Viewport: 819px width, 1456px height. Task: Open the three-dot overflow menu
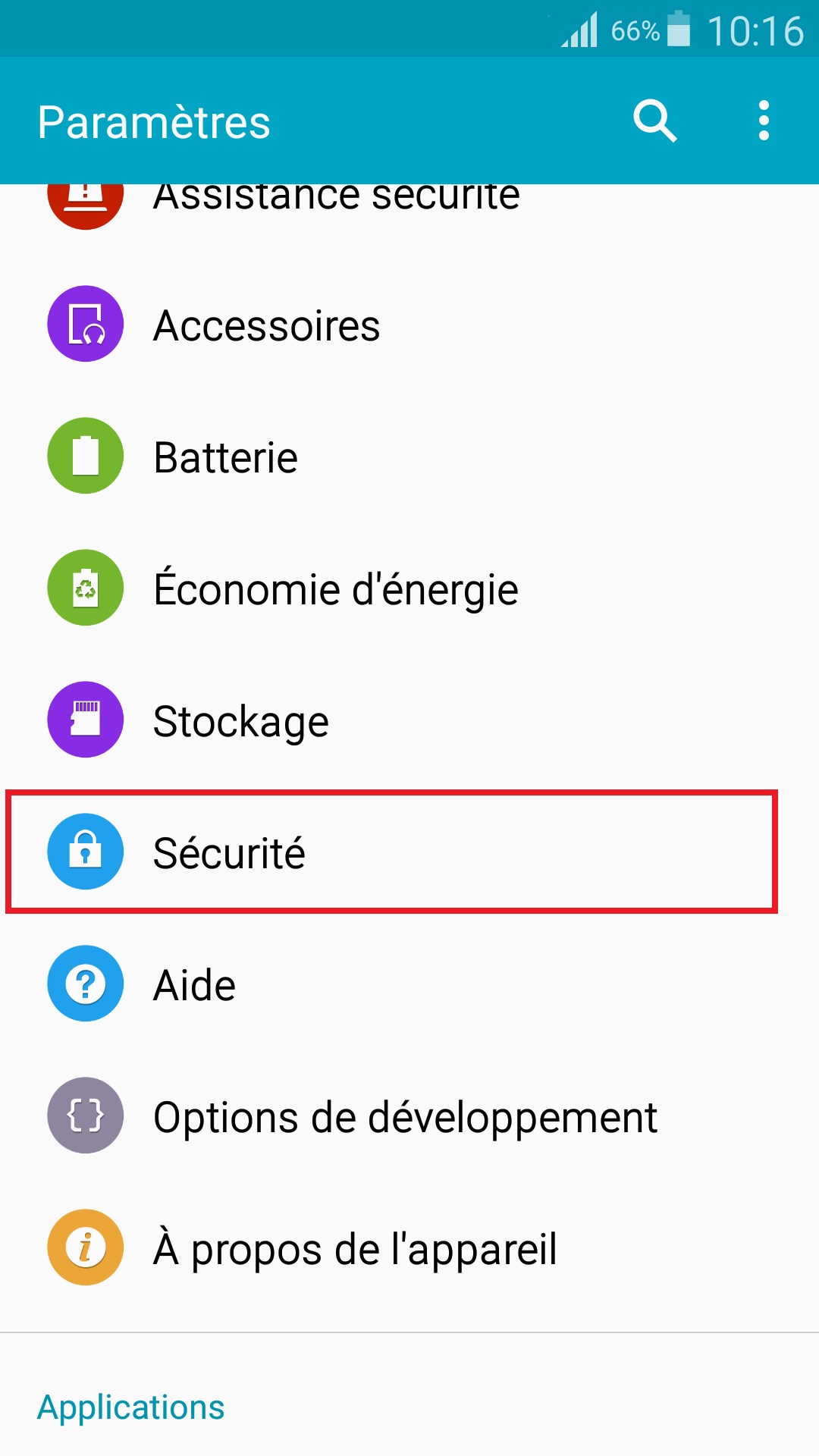[764, 121]
